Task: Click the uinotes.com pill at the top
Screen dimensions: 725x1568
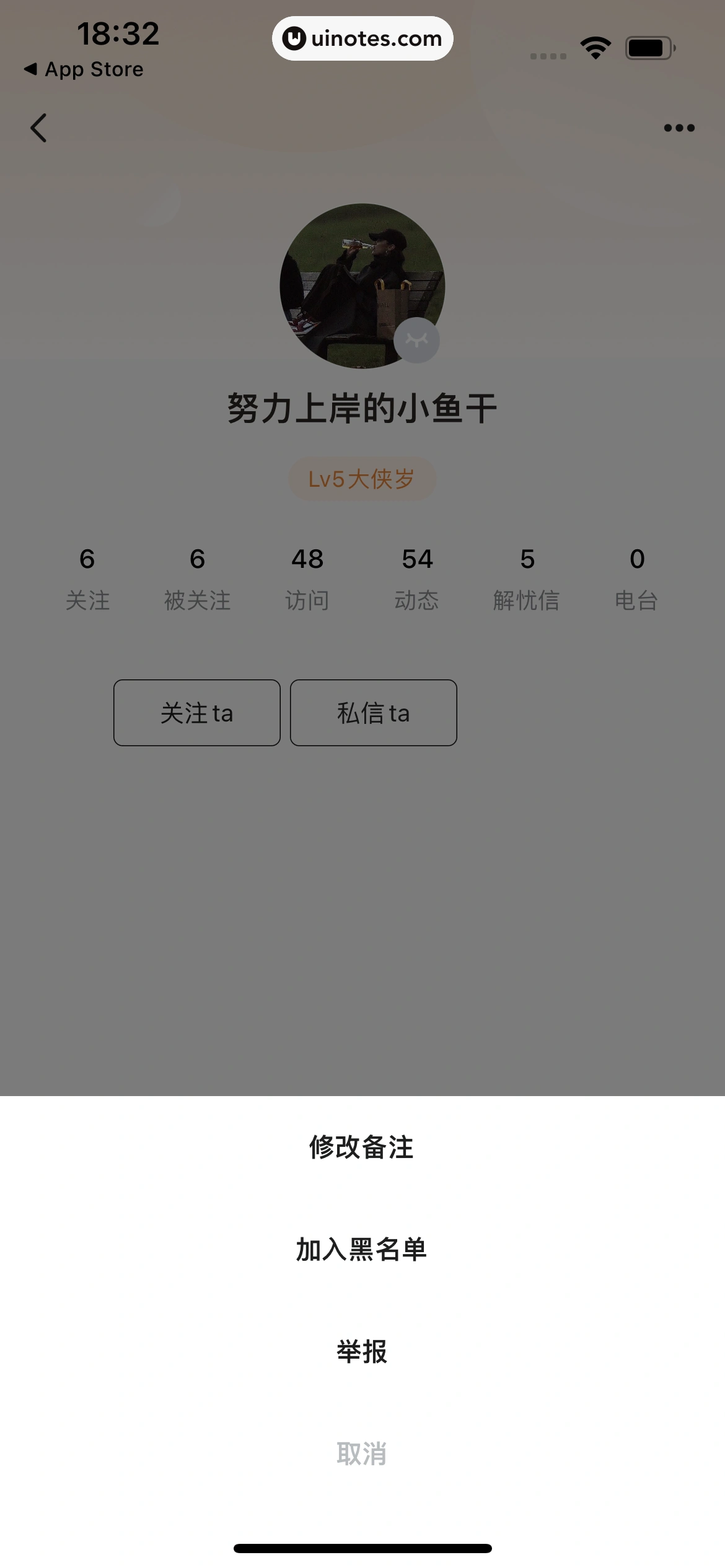Action: tap(362, 38)
